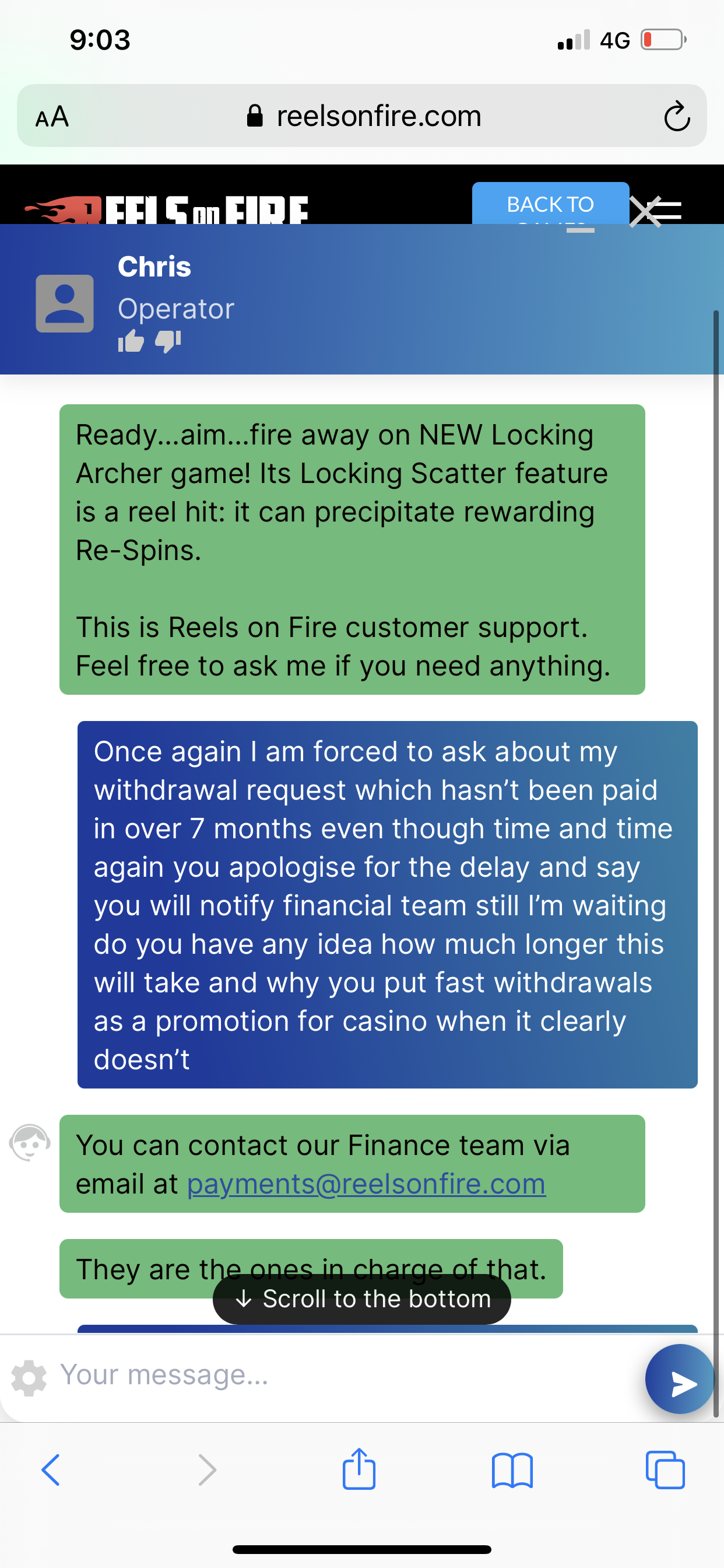
Task: Open the AA reader view options
Action: coord(52,116)
